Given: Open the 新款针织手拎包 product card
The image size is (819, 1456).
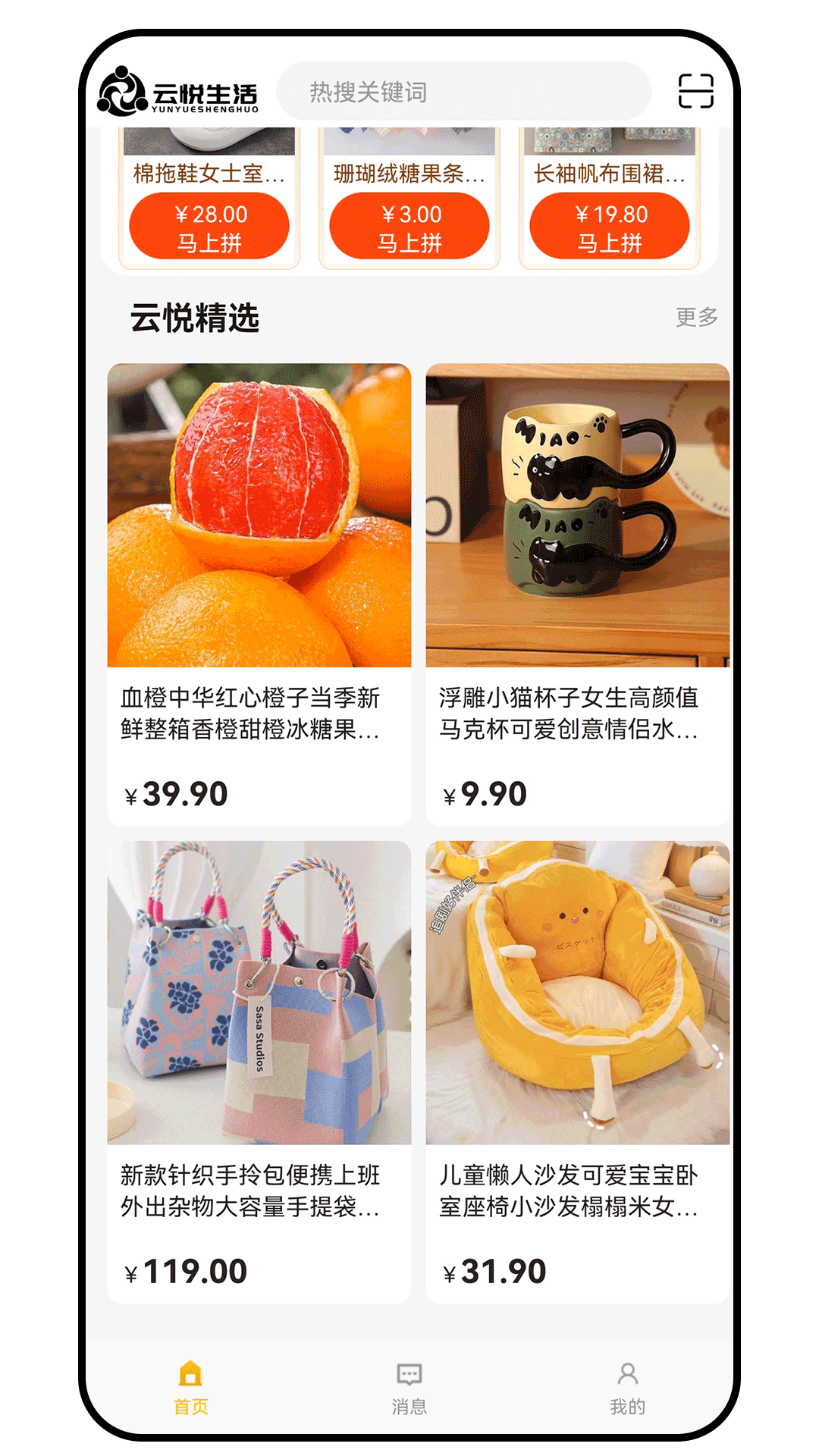Looking at the screenshot, I should (259, 1072).
